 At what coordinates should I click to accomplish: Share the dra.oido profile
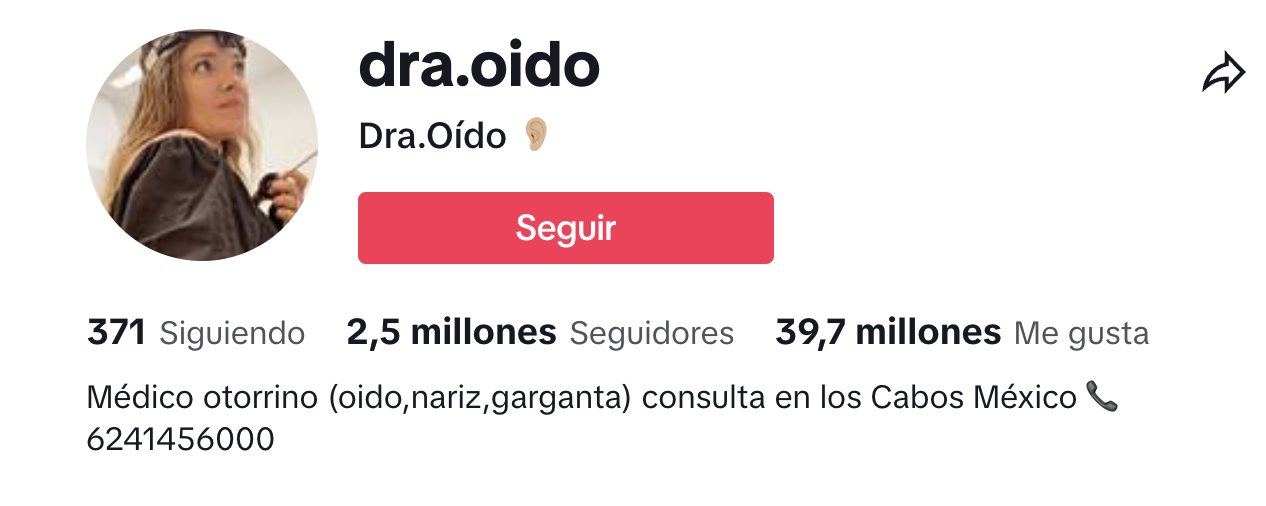[1223, 74]
